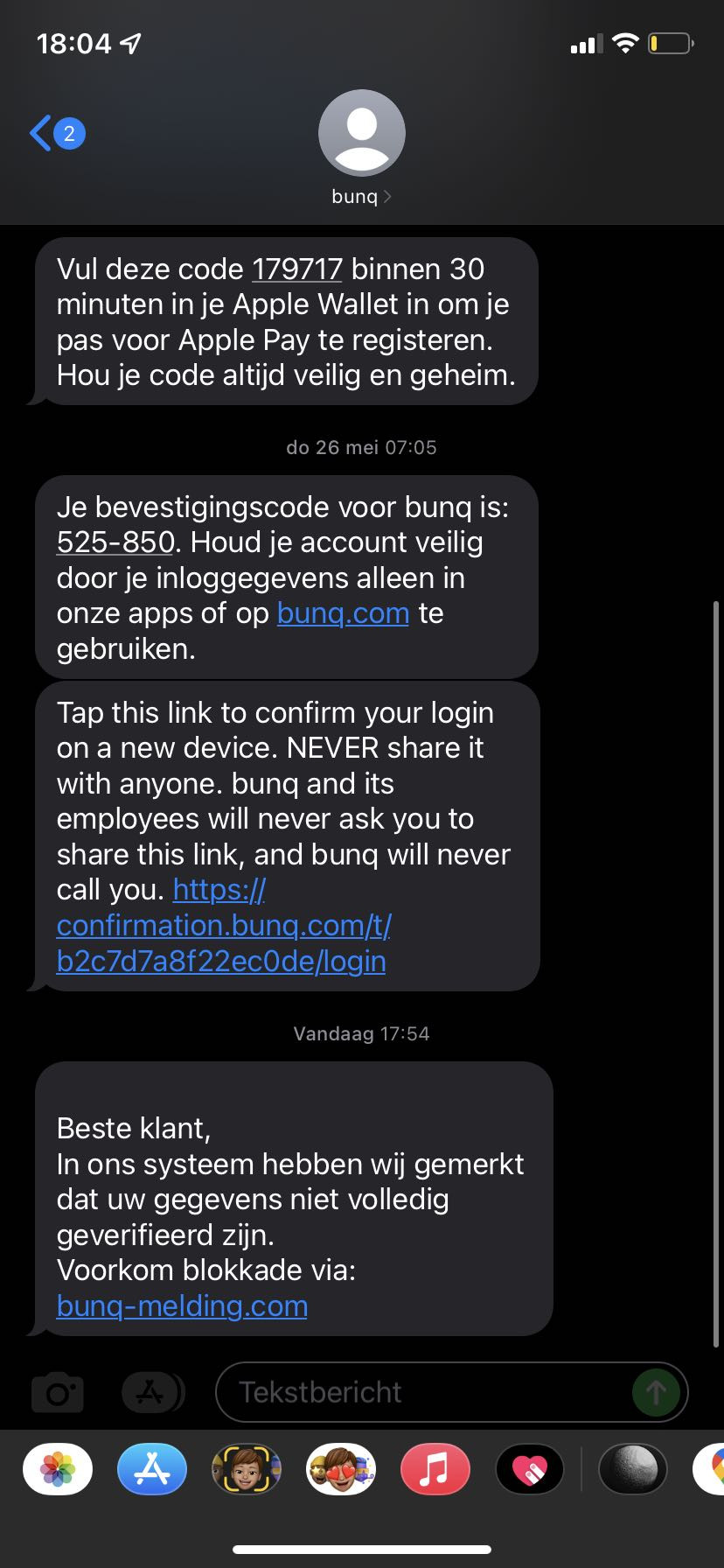Open the App Store iMessage app
The image size is (724, 1568).
point(152,1469)
